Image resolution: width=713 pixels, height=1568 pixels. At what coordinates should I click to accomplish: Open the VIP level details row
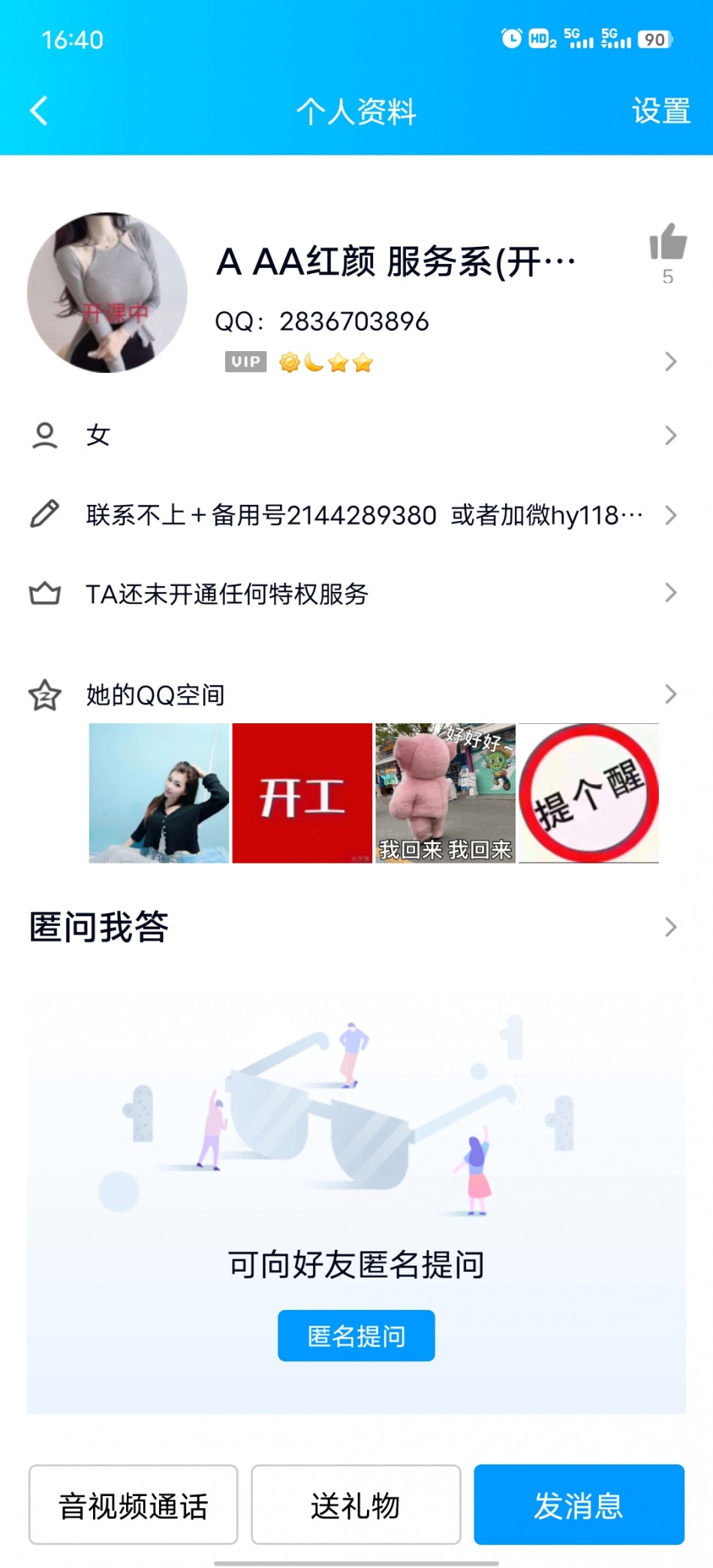pos(450,362)
